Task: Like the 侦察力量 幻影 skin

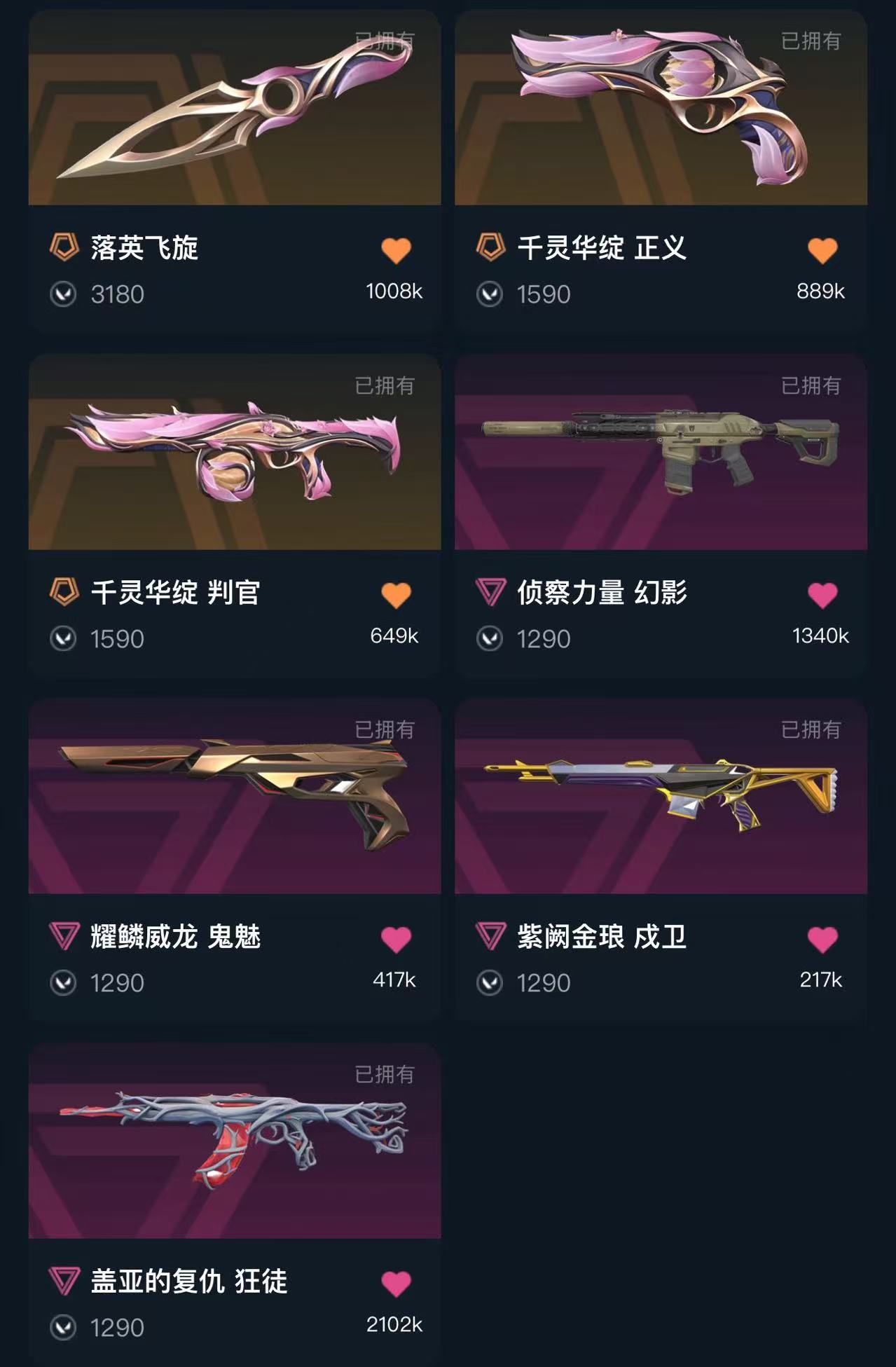Action: point(822,595)
